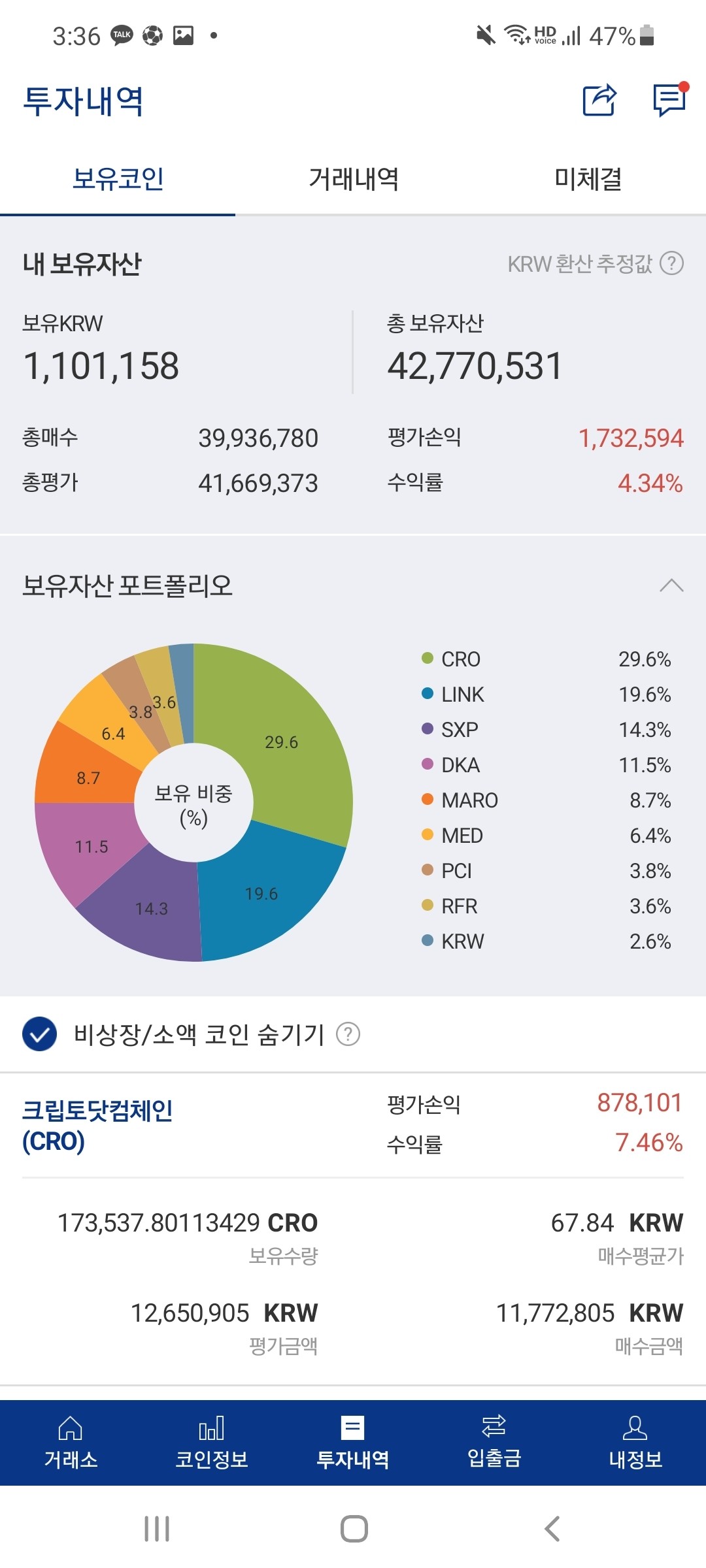This screenshot has height=1568, width=706.
Task: Open 입출금 deposit/withdraw icon
Action: click(494, 1433)
